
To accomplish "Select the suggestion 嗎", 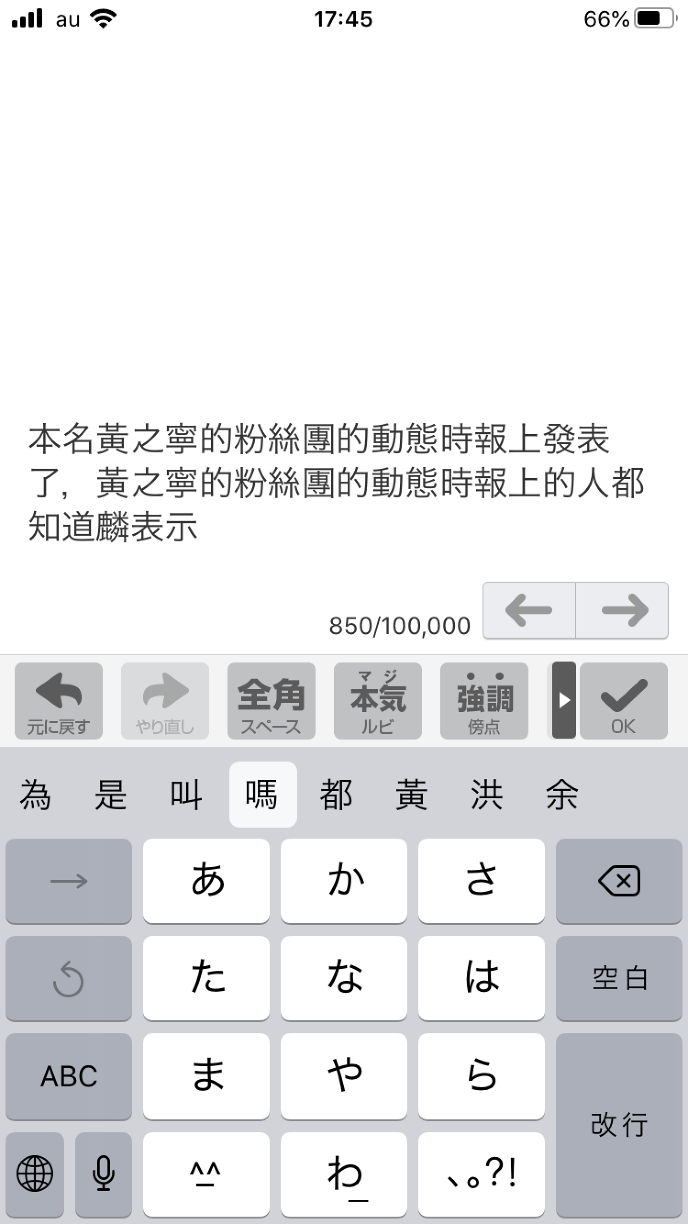I will (262, 795).
